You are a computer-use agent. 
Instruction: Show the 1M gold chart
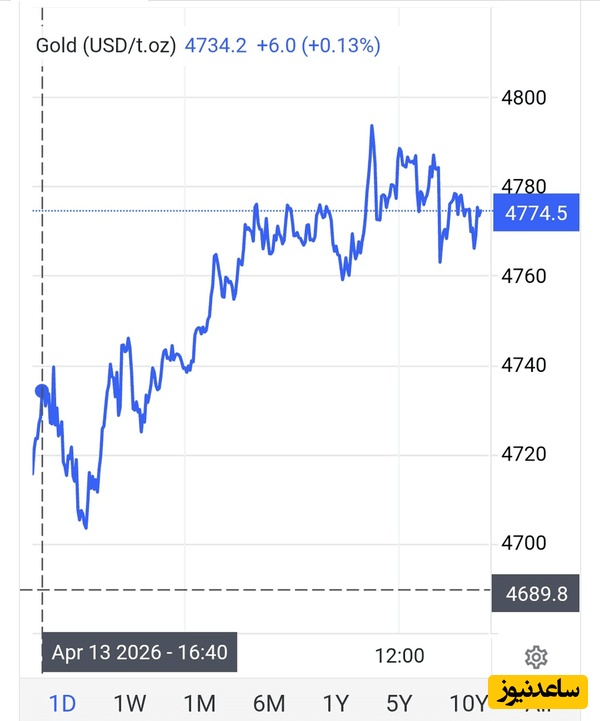200,702
